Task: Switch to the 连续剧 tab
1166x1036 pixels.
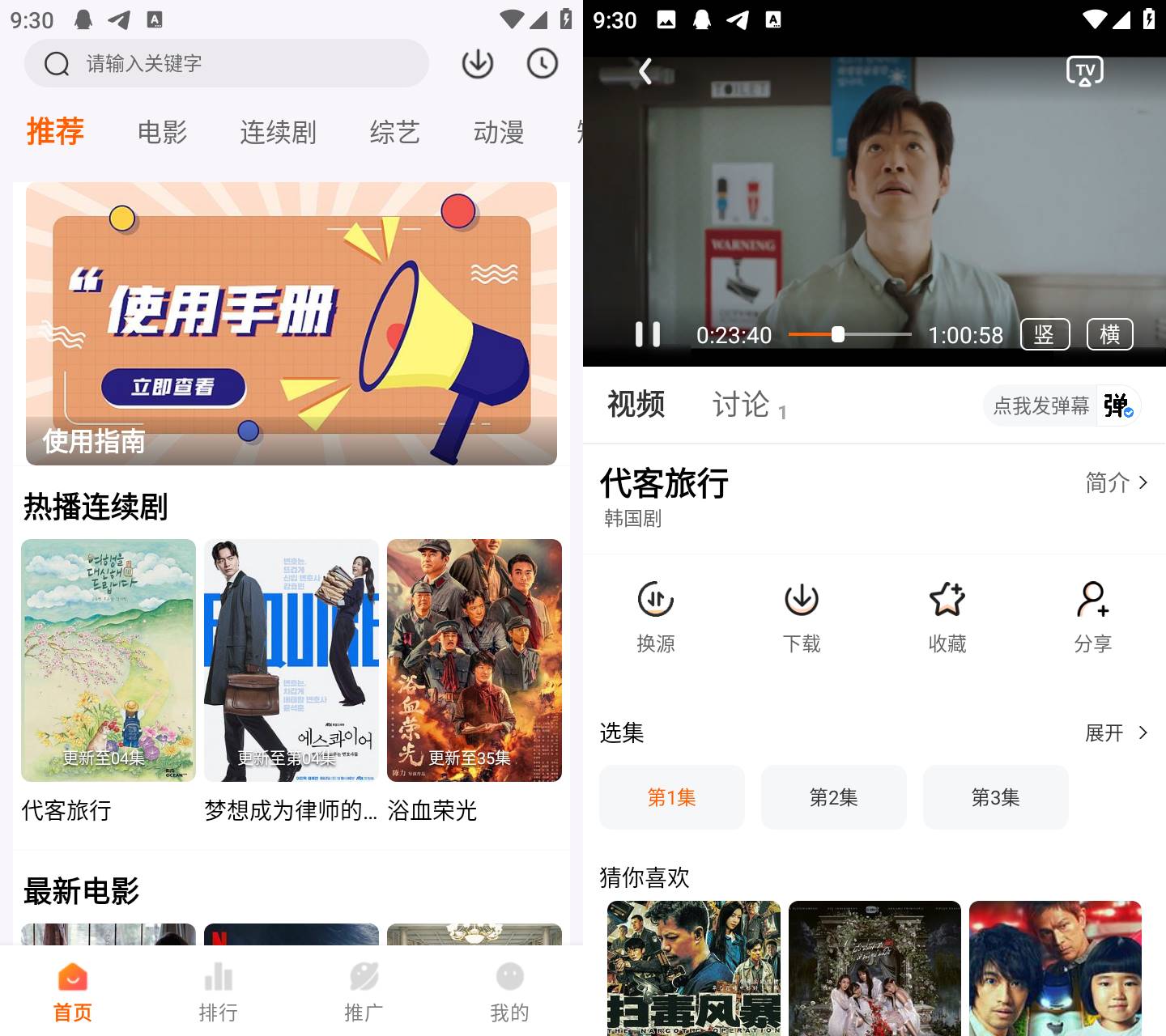Action: pos(278,132)
